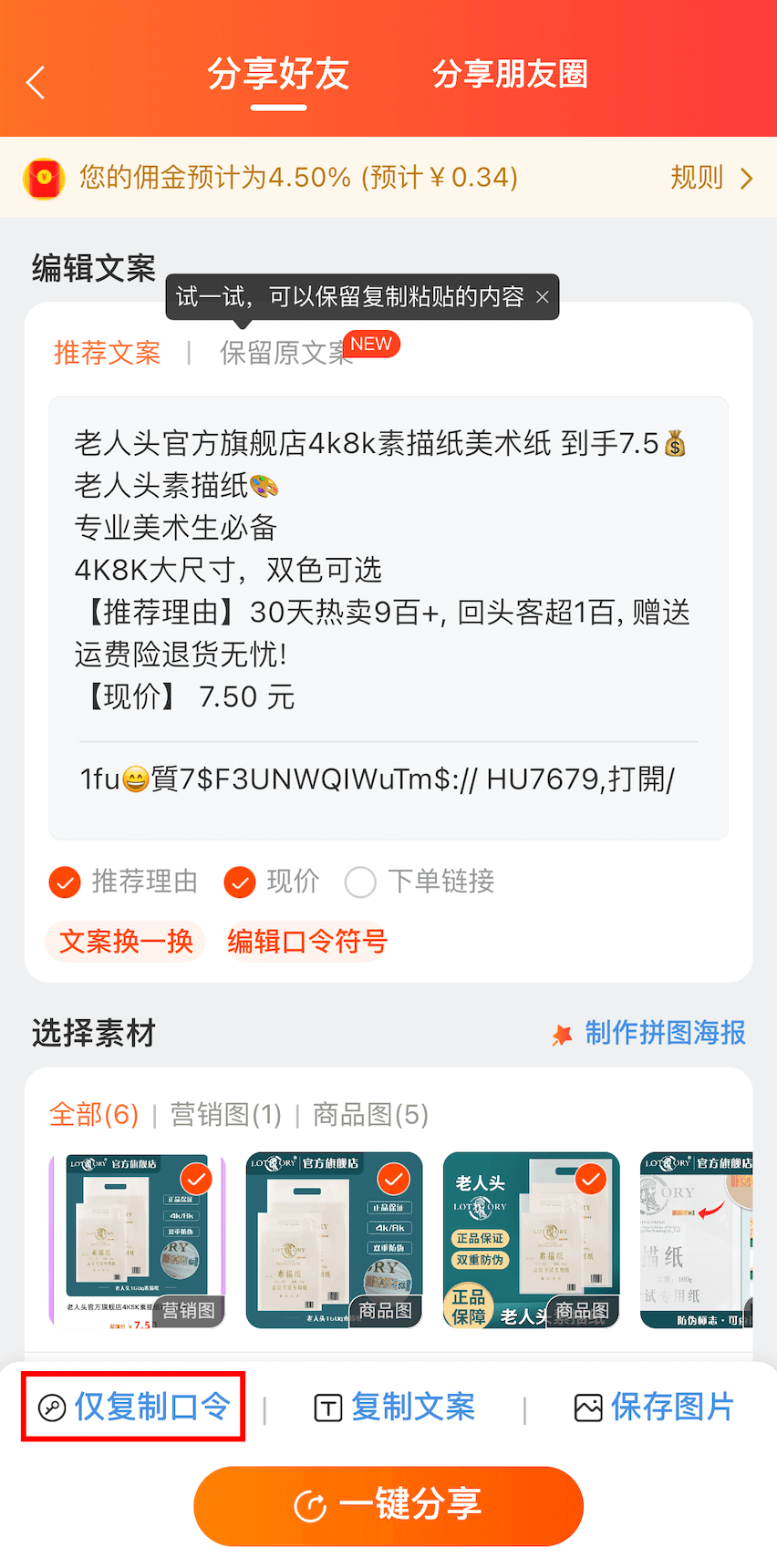Filter materials by 营销图(1)
777x1568 pixels.
click(225, 1114)
